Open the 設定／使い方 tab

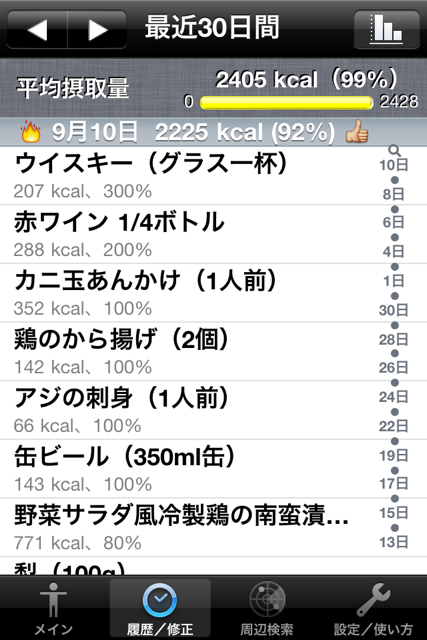[x=373, y=608]
